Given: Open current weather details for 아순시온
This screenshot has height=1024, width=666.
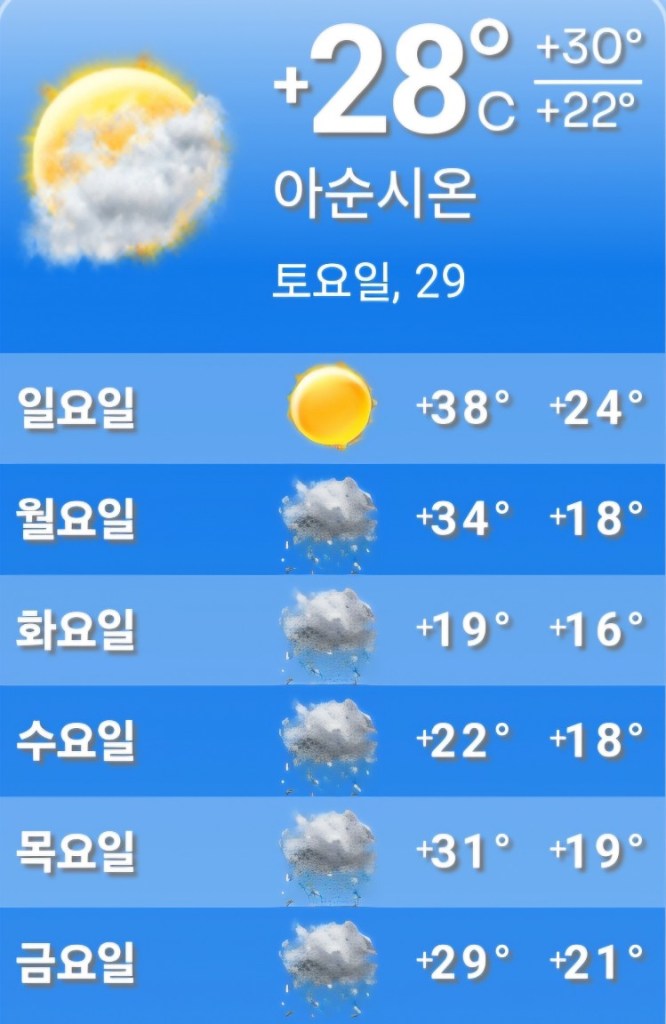Looking at the screenshot, I should (333, 170).
